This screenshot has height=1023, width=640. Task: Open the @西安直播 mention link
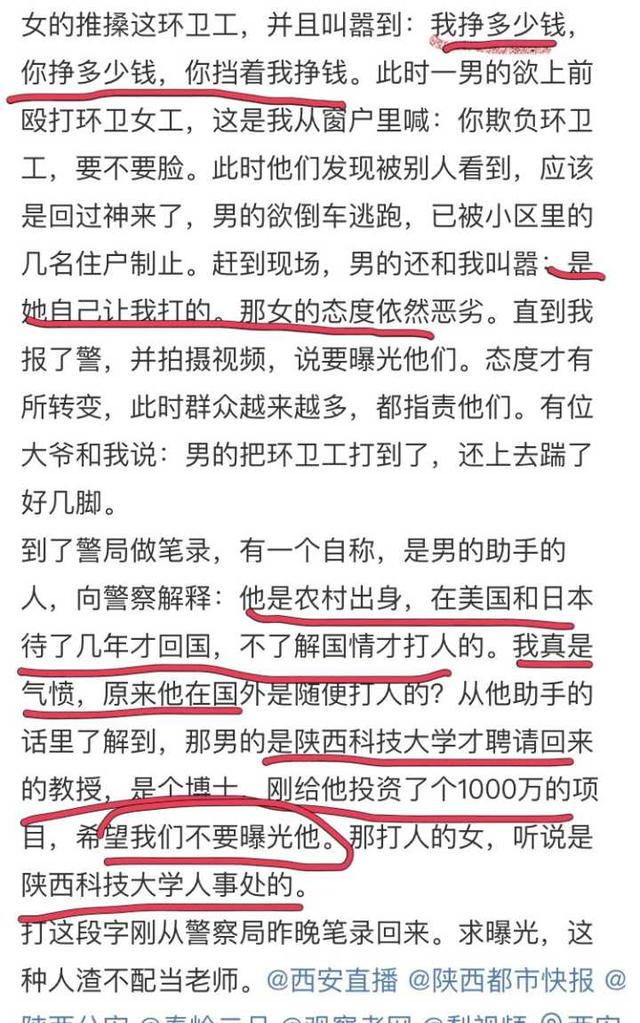(x=331, y=977)
